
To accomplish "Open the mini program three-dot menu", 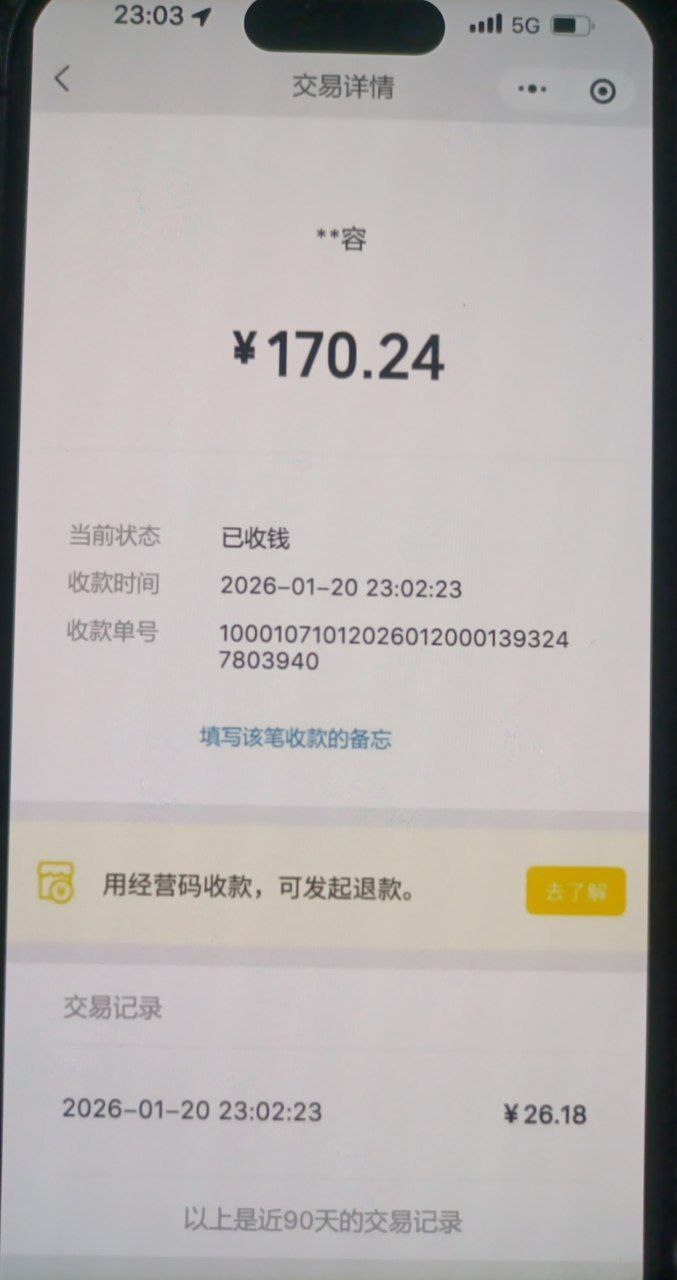I will [x=532, y=90].
